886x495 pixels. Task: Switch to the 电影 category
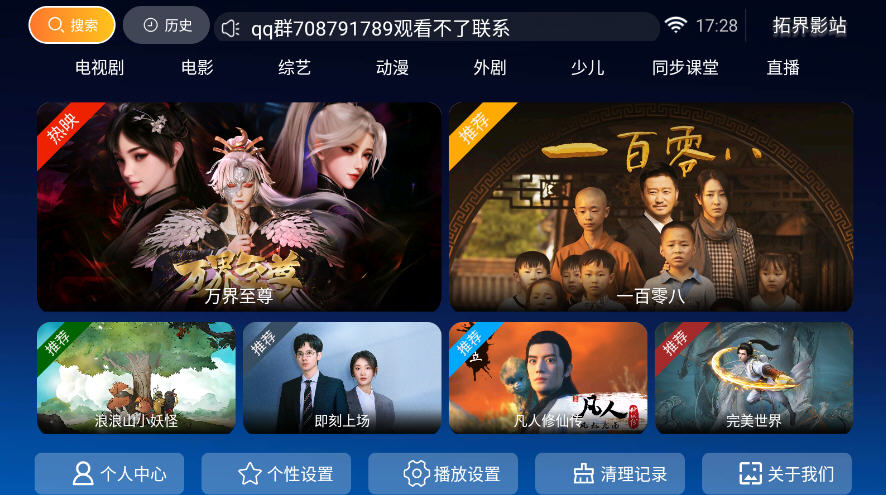[197, 68]
